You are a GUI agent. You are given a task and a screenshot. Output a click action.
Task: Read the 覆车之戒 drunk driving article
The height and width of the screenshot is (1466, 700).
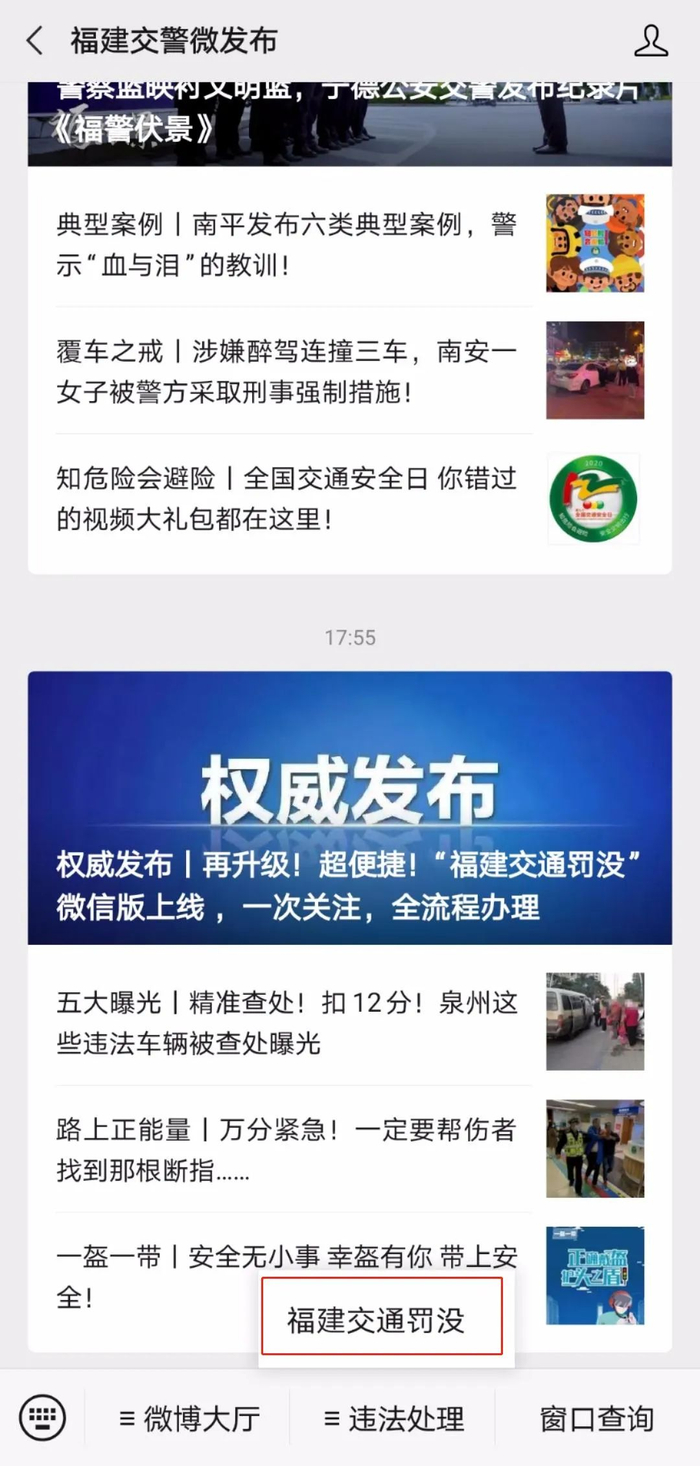350,370
